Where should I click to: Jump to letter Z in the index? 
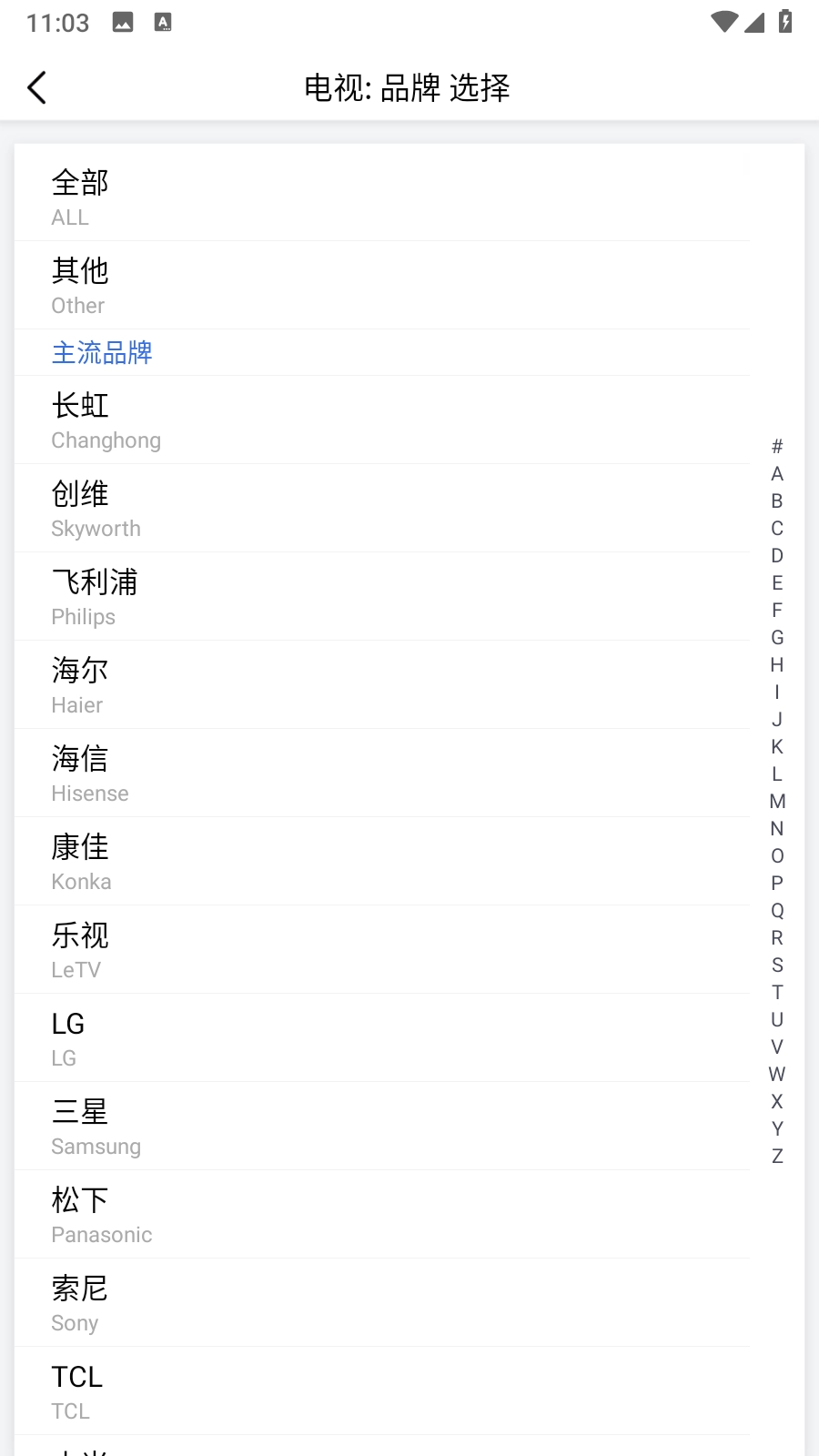[x=777, y=1156]
